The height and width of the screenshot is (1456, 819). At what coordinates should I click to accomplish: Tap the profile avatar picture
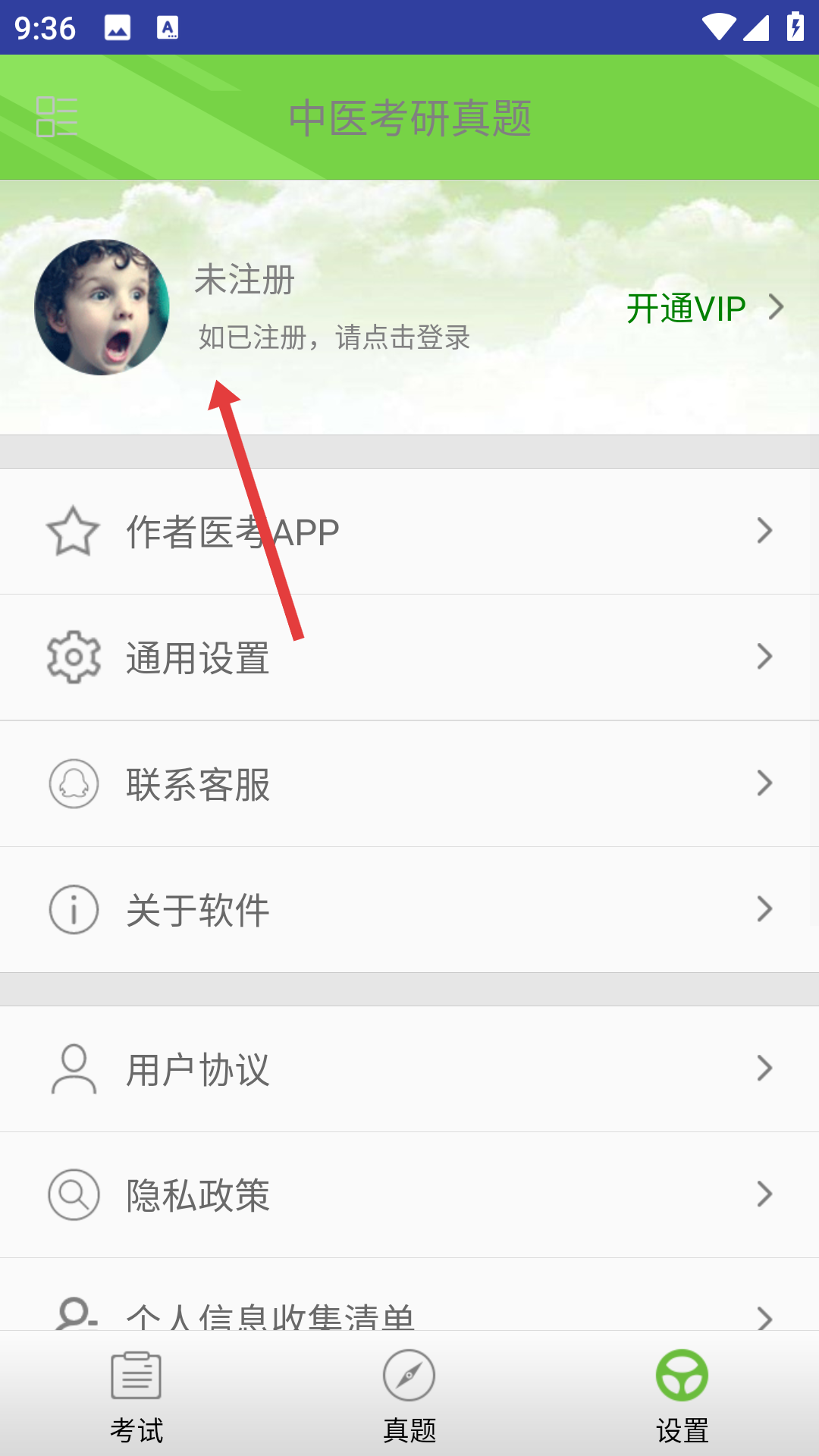pos(102,307)
